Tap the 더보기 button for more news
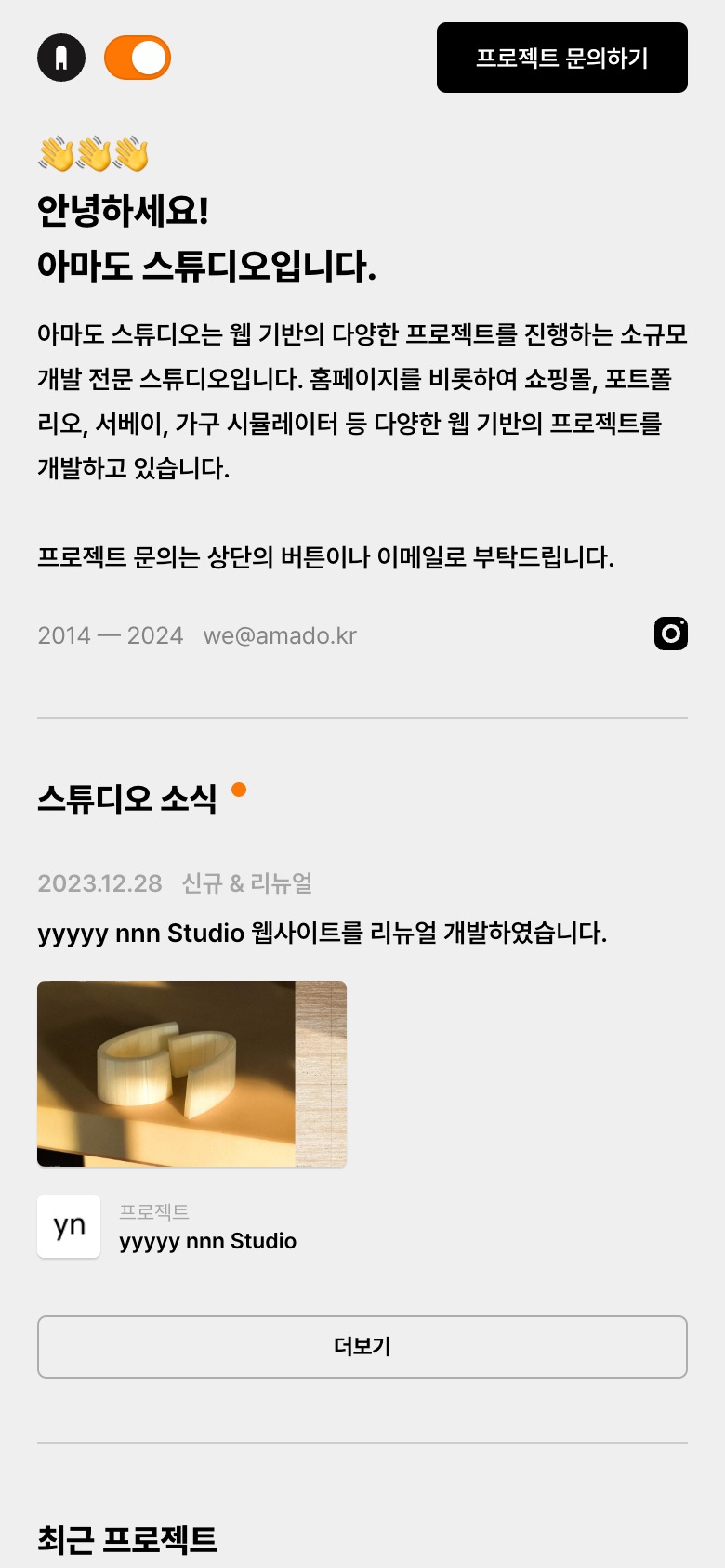The width and height of the screenshot is (725, 1568). click(362, 1346)
